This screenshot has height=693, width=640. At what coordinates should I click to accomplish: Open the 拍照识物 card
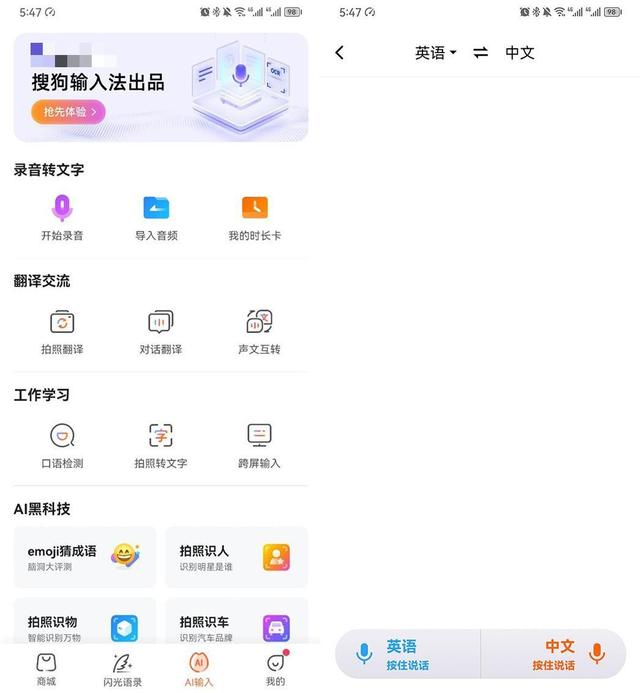(x=85, y=624)
